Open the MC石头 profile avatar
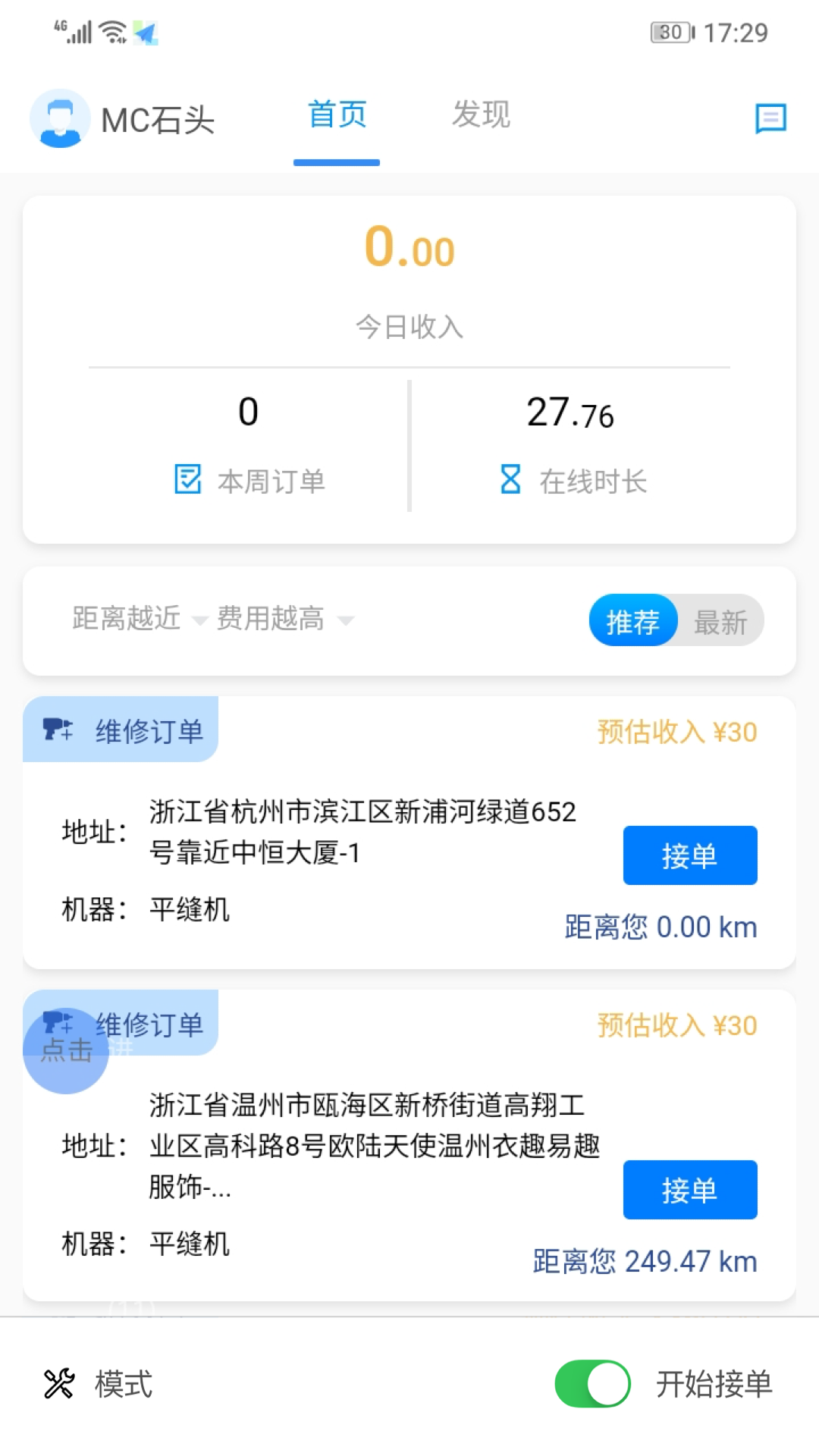The height and width of the screenshot is (1456, 819). tap(60, 118)
